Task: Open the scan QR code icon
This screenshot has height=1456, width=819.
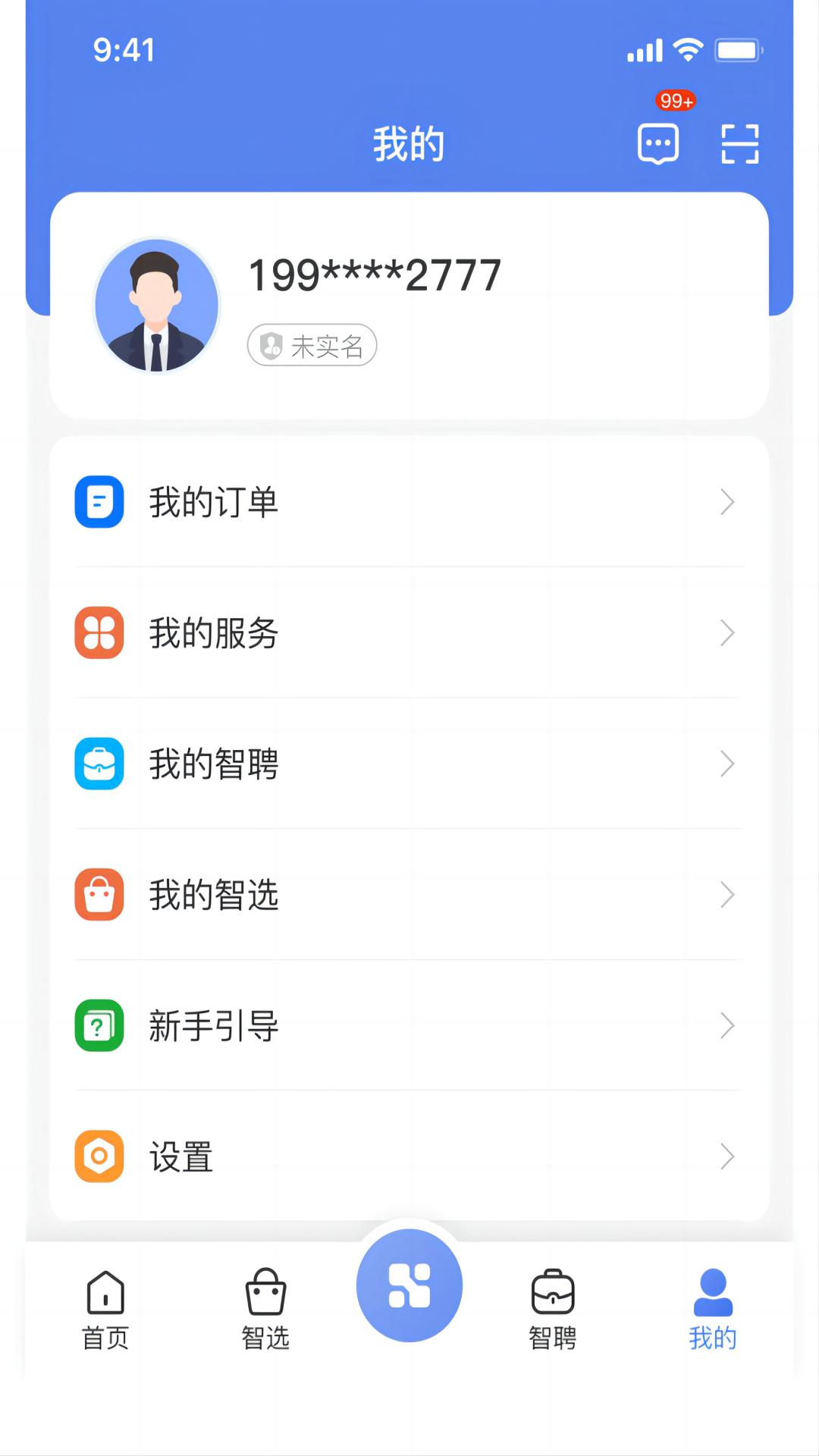Action: [x=739, y=143]
